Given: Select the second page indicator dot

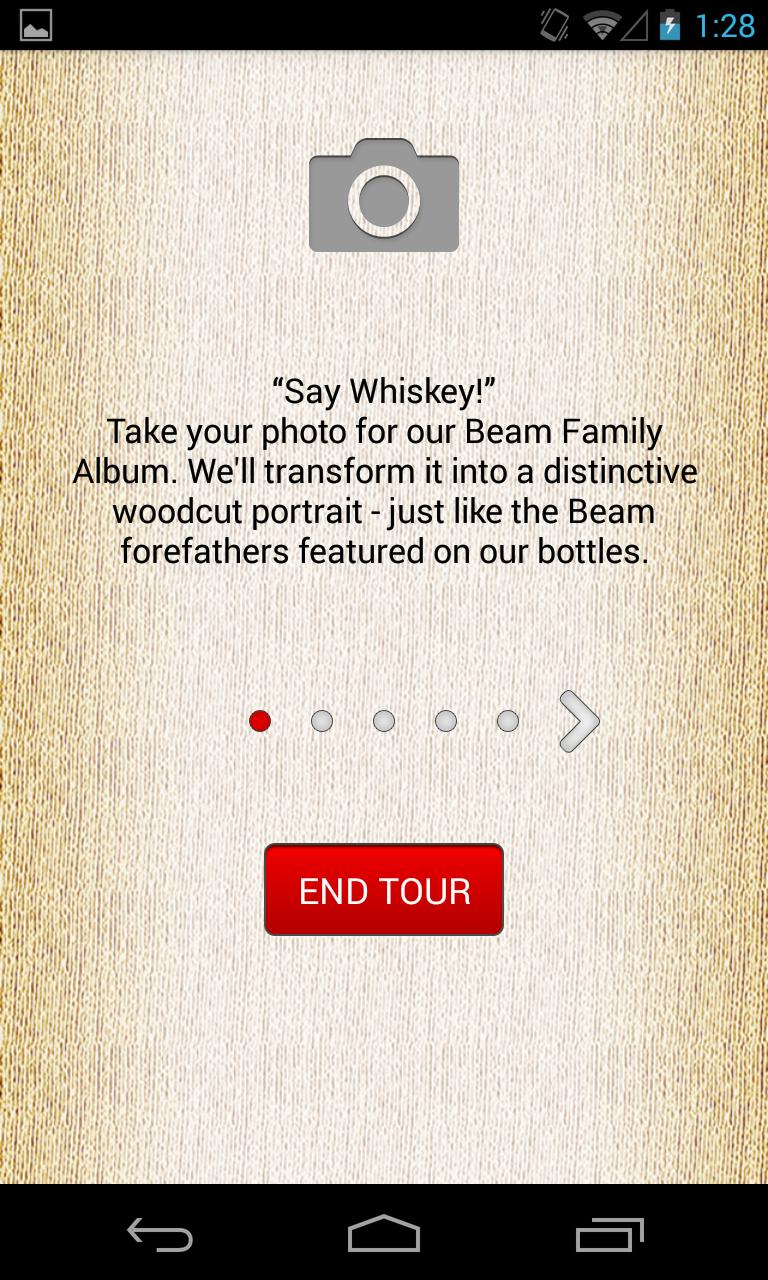Looking at the screenshot, I should point(322,721).
